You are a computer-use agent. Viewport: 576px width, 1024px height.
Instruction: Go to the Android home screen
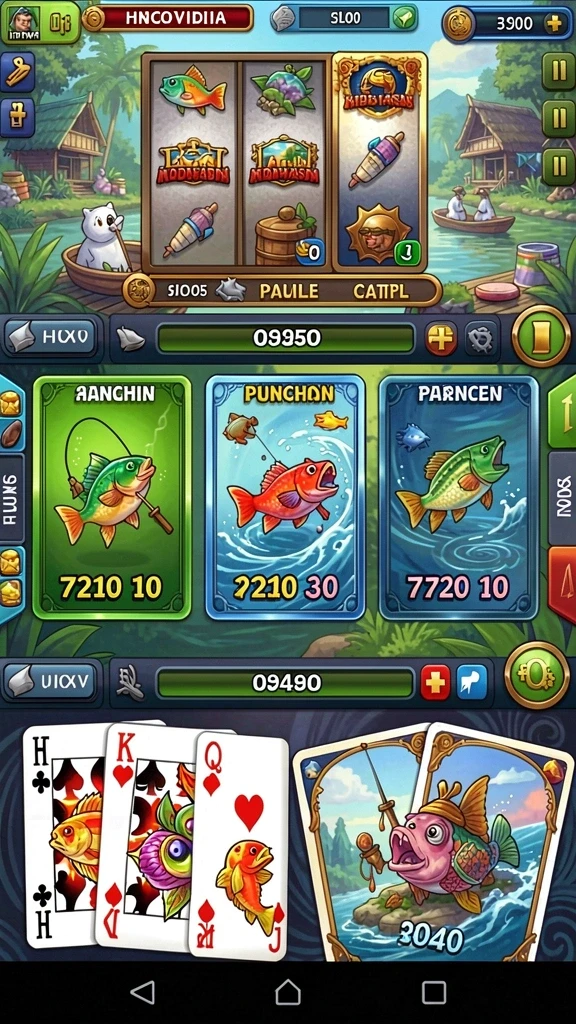click(x=288, y=992)
